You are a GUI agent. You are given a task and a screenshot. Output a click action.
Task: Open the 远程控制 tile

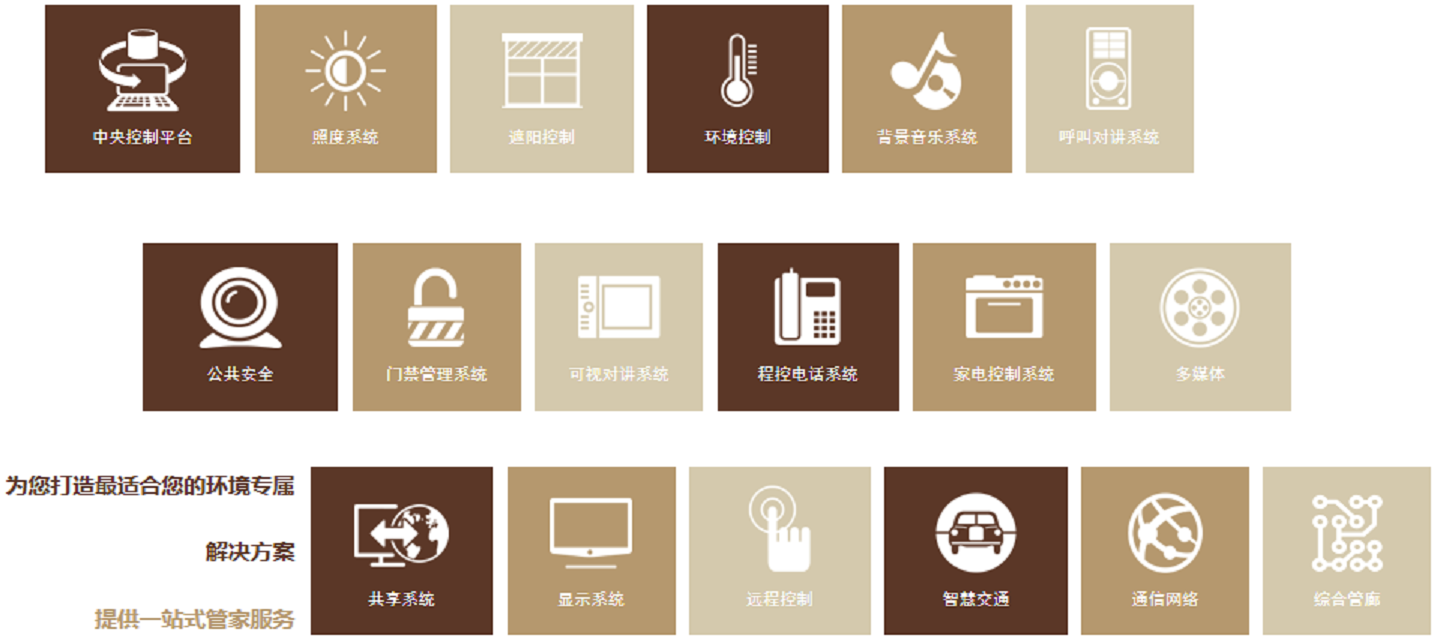779,550
